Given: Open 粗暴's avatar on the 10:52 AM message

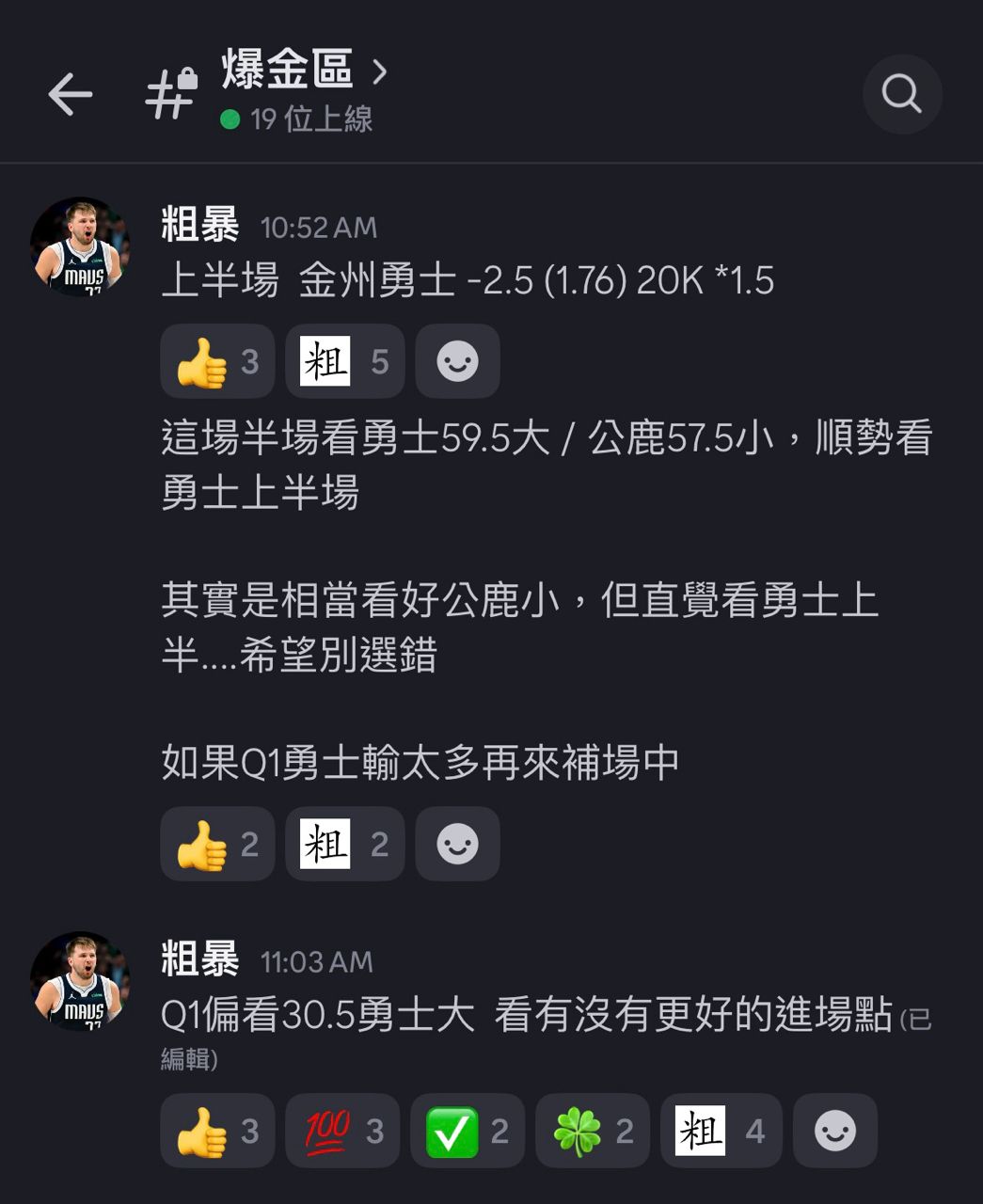Looking at the screenshot, I should (x=80, y=246).
